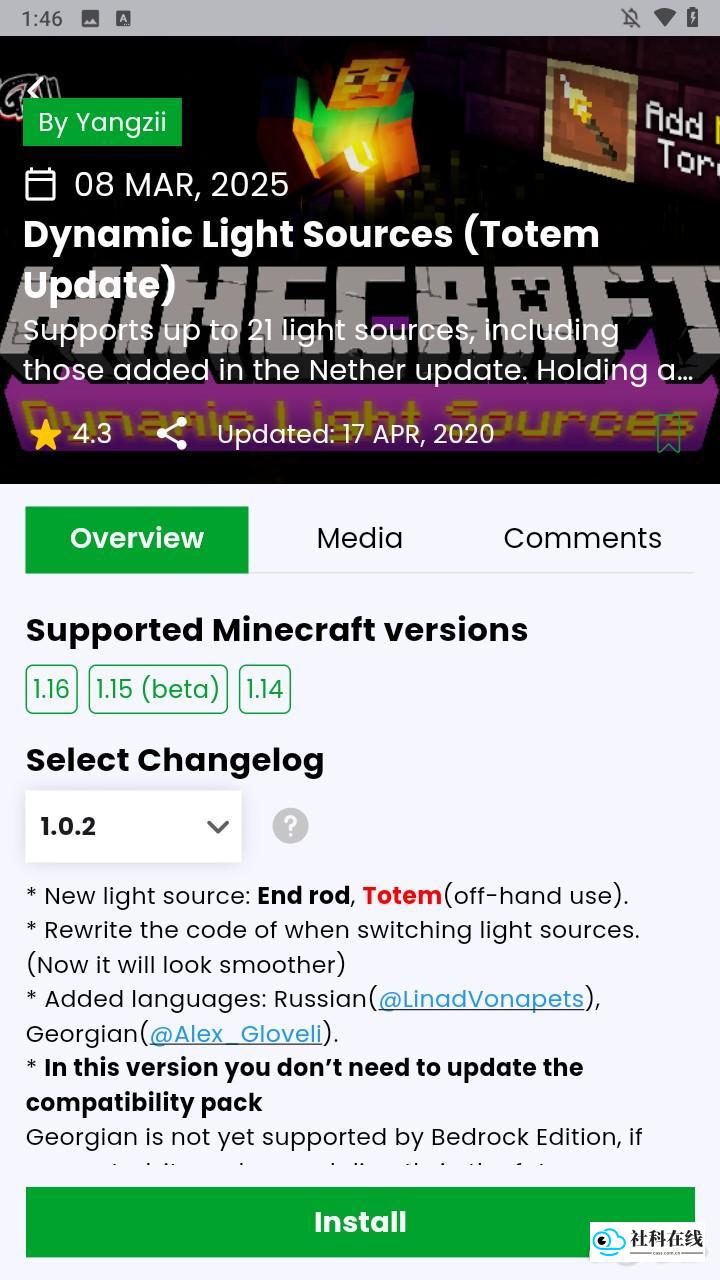
Task: Select the 1.16 version chip
Action: (51, 689)
